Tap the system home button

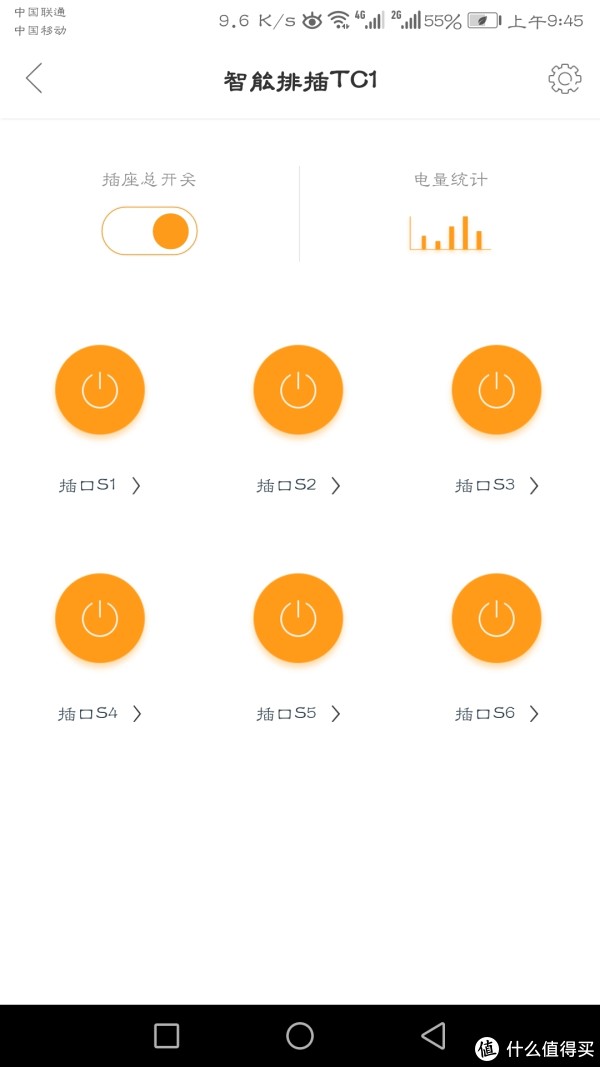[x=300, y=1036]
